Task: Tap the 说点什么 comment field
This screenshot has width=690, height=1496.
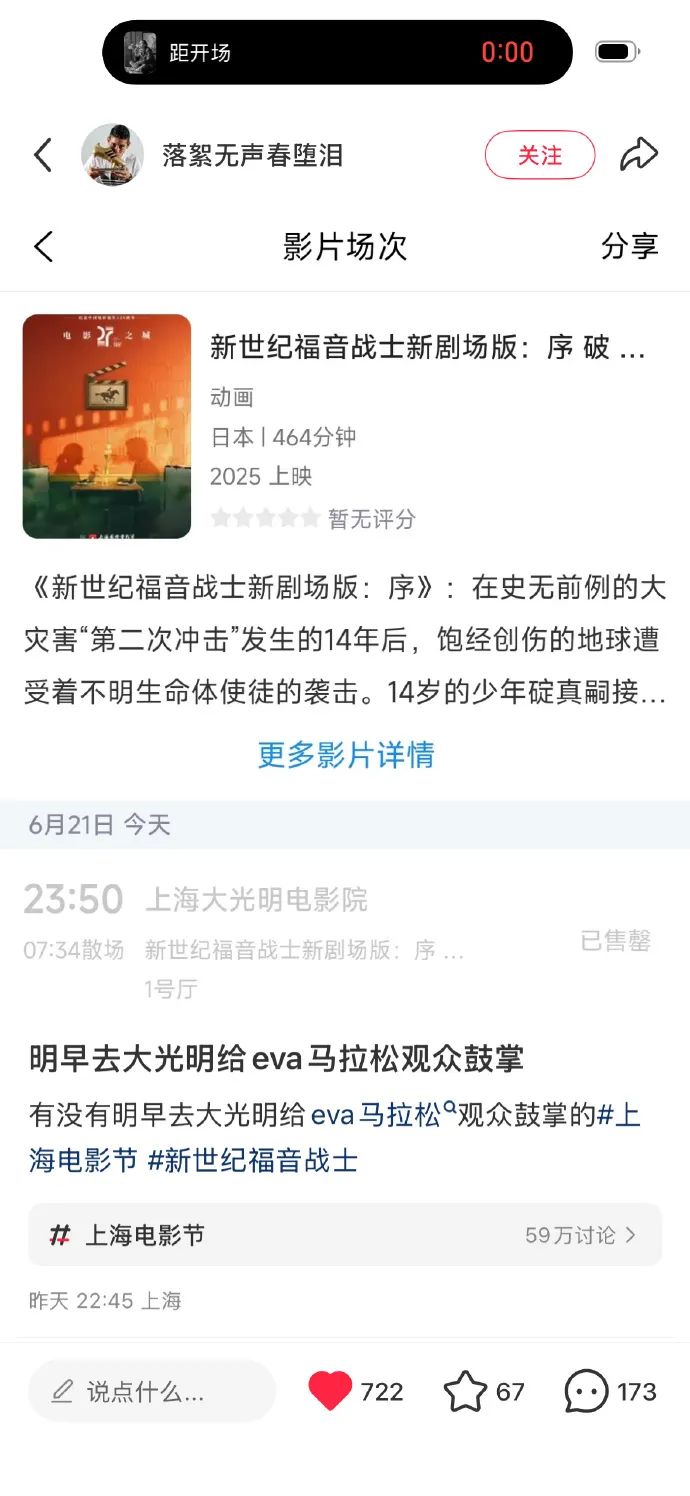Action: coord(152,1391)
